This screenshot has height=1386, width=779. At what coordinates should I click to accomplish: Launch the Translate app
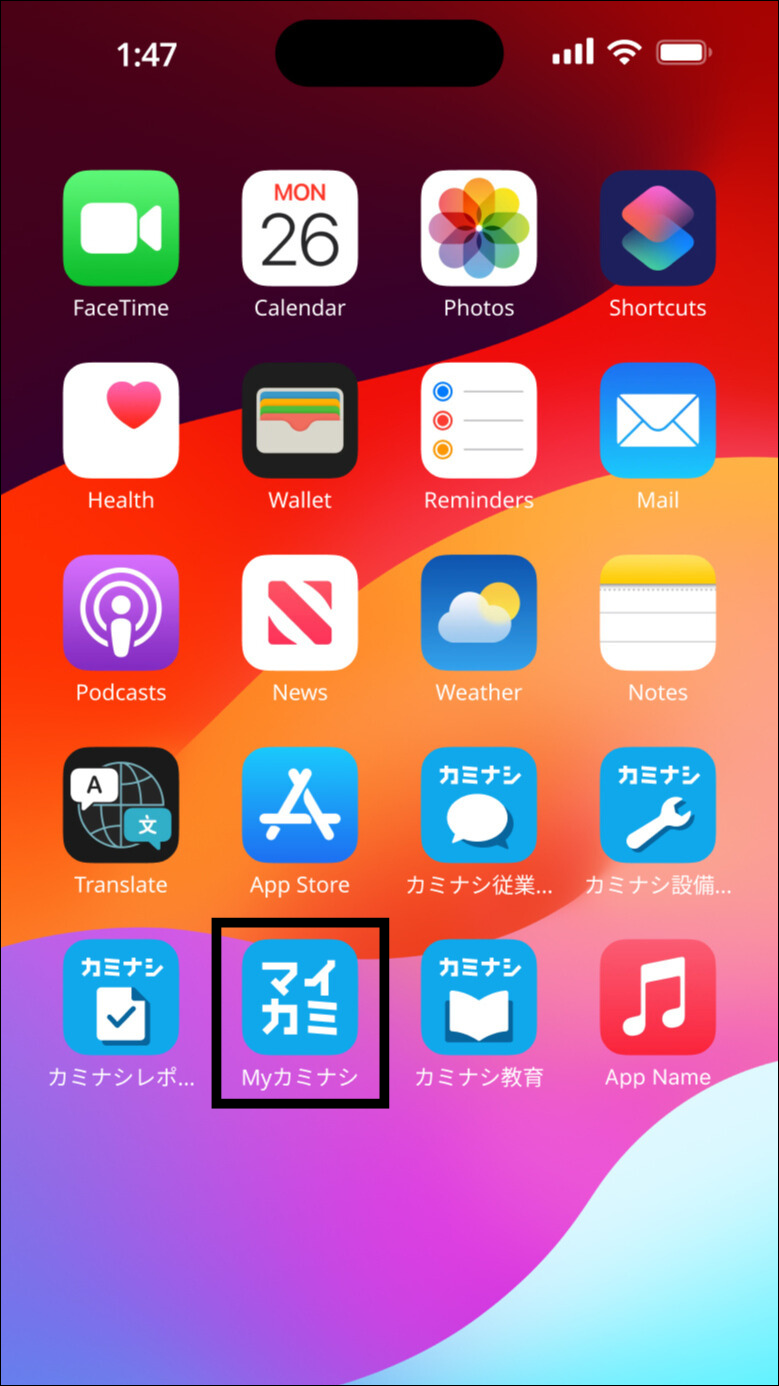[121, 805]
